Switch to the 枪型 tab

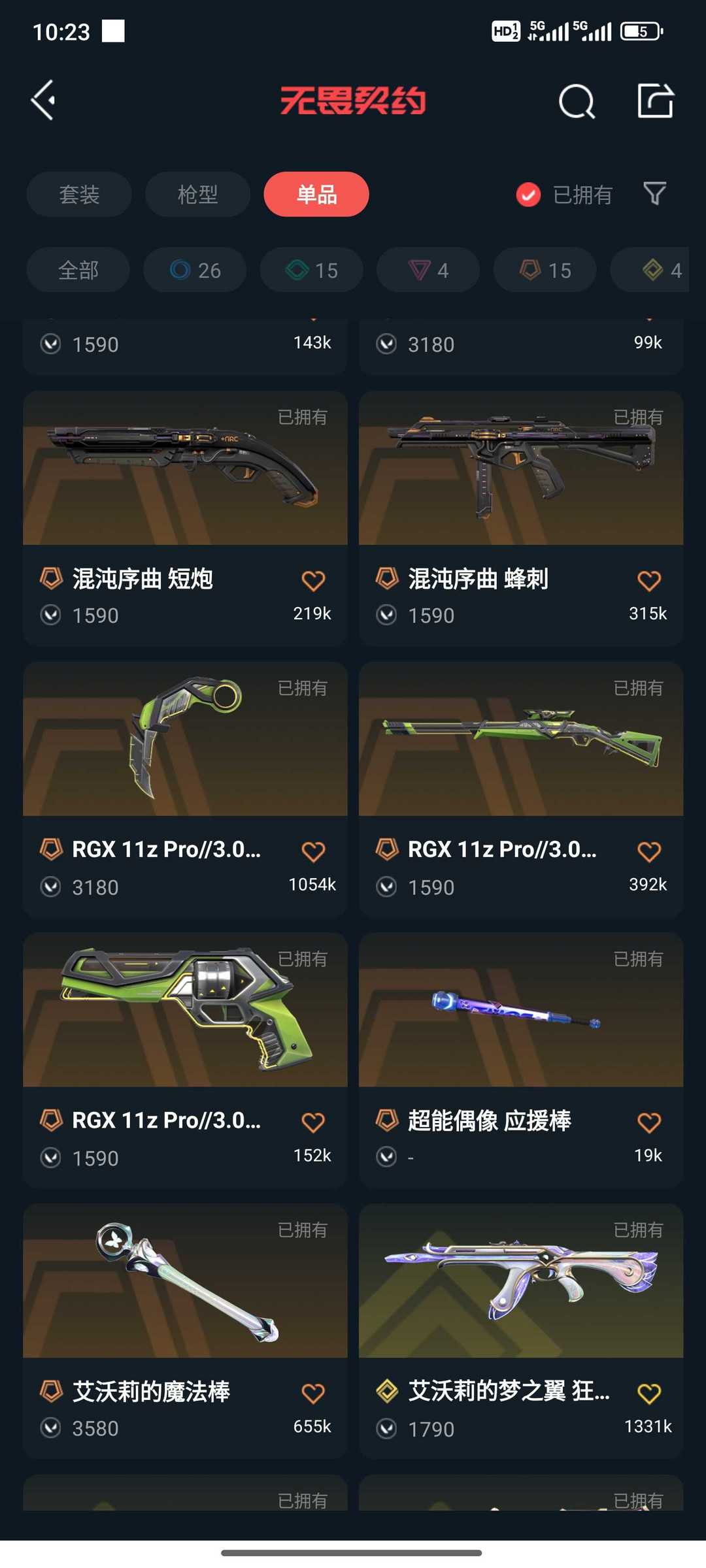pyautogui.click(x=197, y=194)
